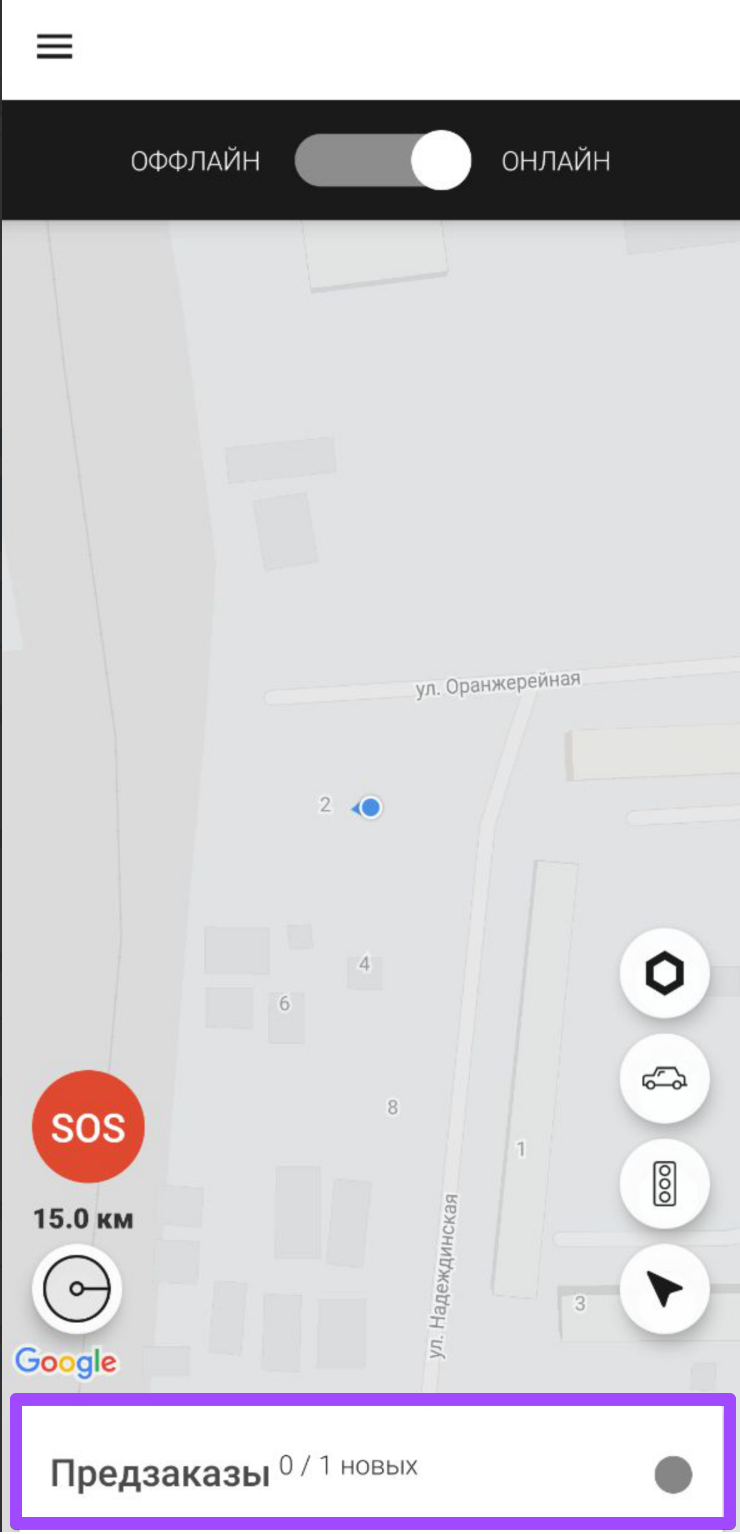Center map on my location arrow
Viewport: 740px width, 1534px height.
point(664,1290)
